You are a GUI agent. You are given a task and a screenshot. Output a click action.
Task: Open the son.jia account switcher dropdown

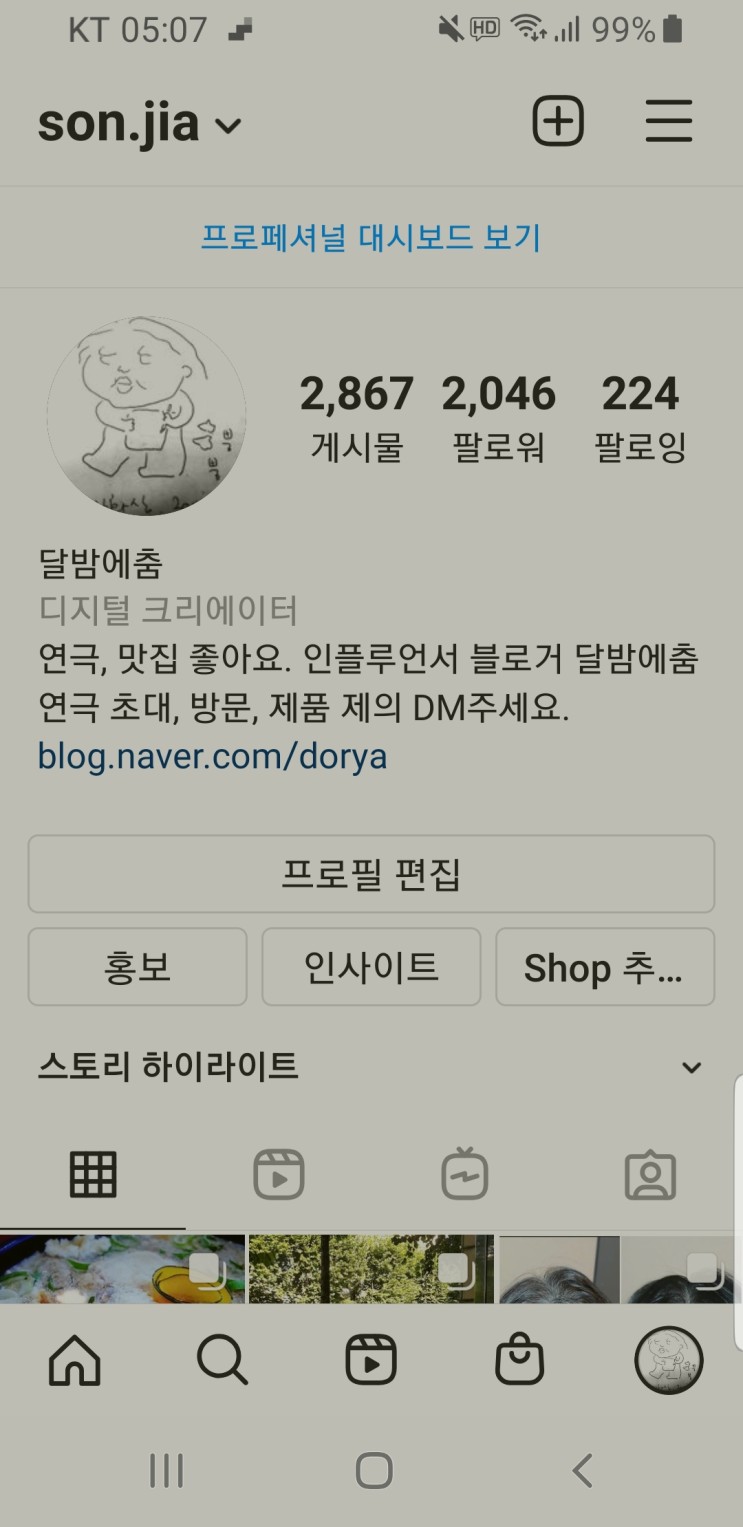click(140, 125)
